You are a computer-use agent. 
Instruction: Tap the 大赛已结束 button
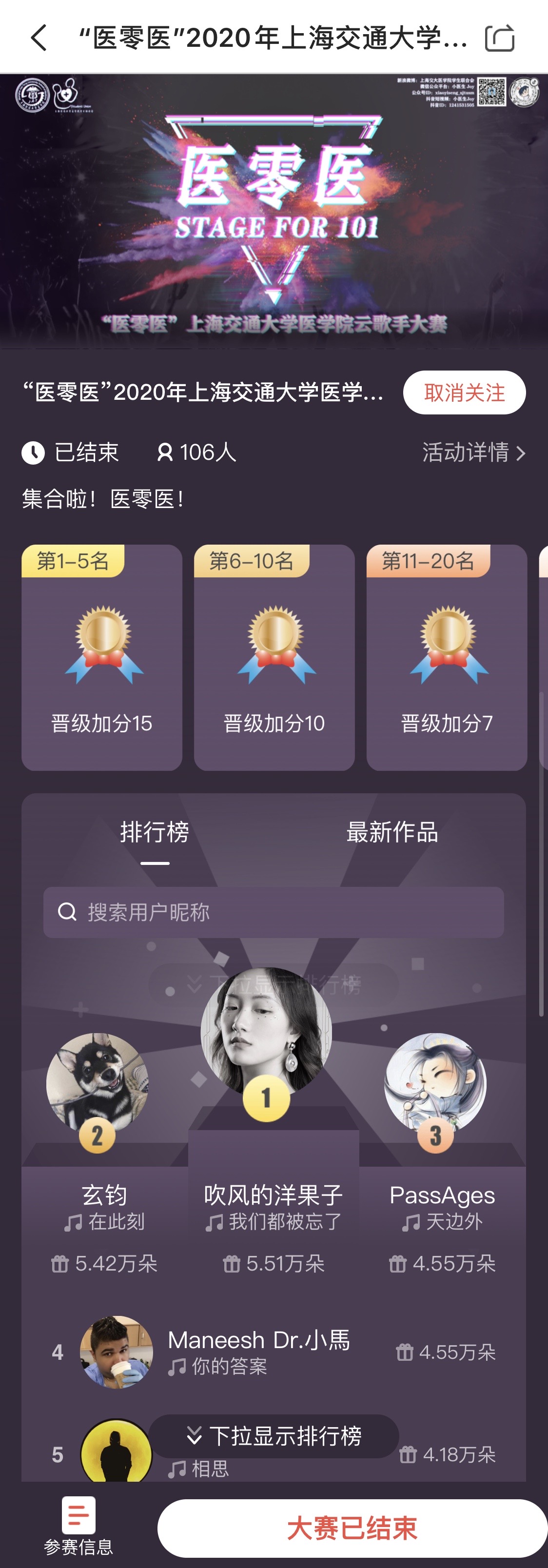coord(352,1528)
